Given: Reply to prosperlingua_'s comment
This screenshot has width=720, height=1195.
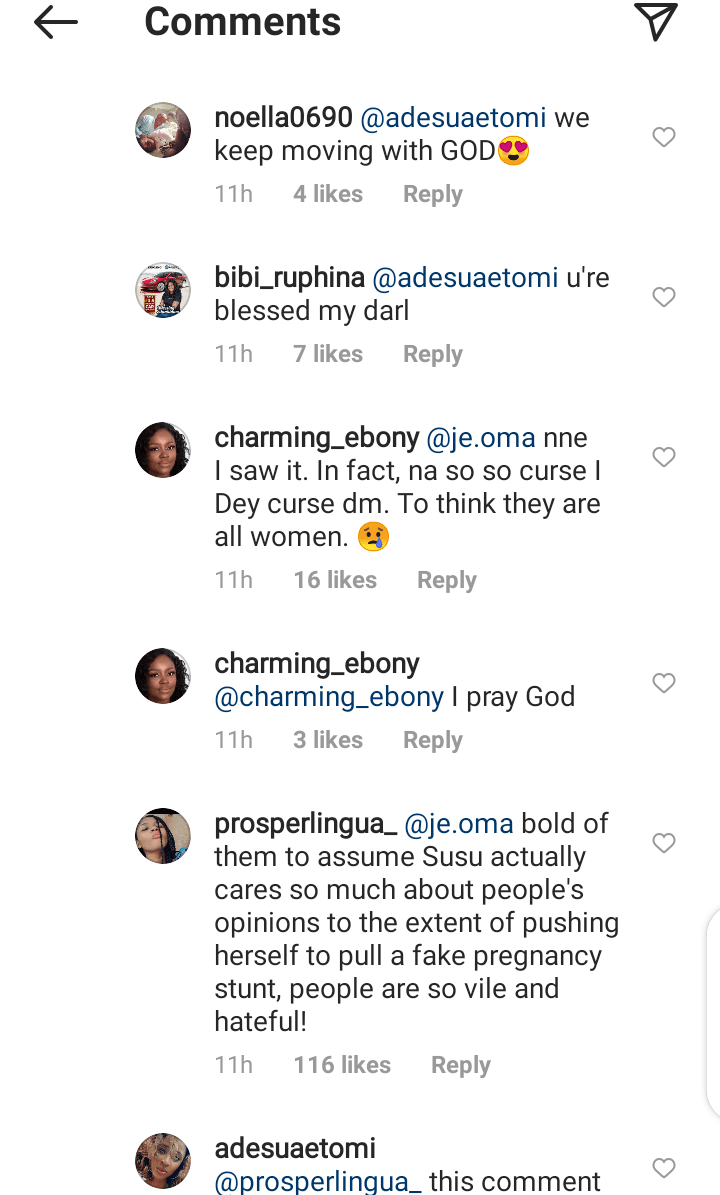Looking at the screenshot, I should point(460,1065).
